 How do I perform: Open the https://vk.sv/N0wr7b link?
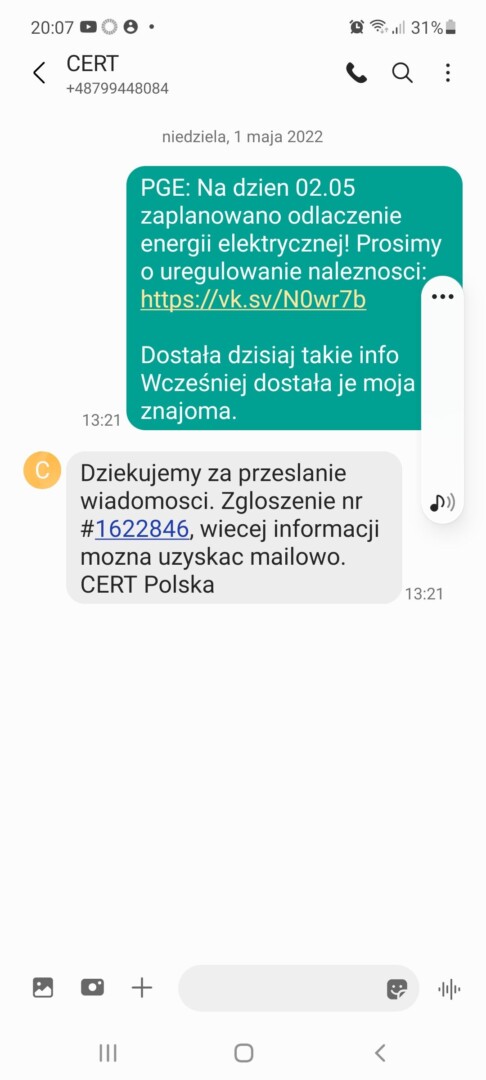[253, 300]
